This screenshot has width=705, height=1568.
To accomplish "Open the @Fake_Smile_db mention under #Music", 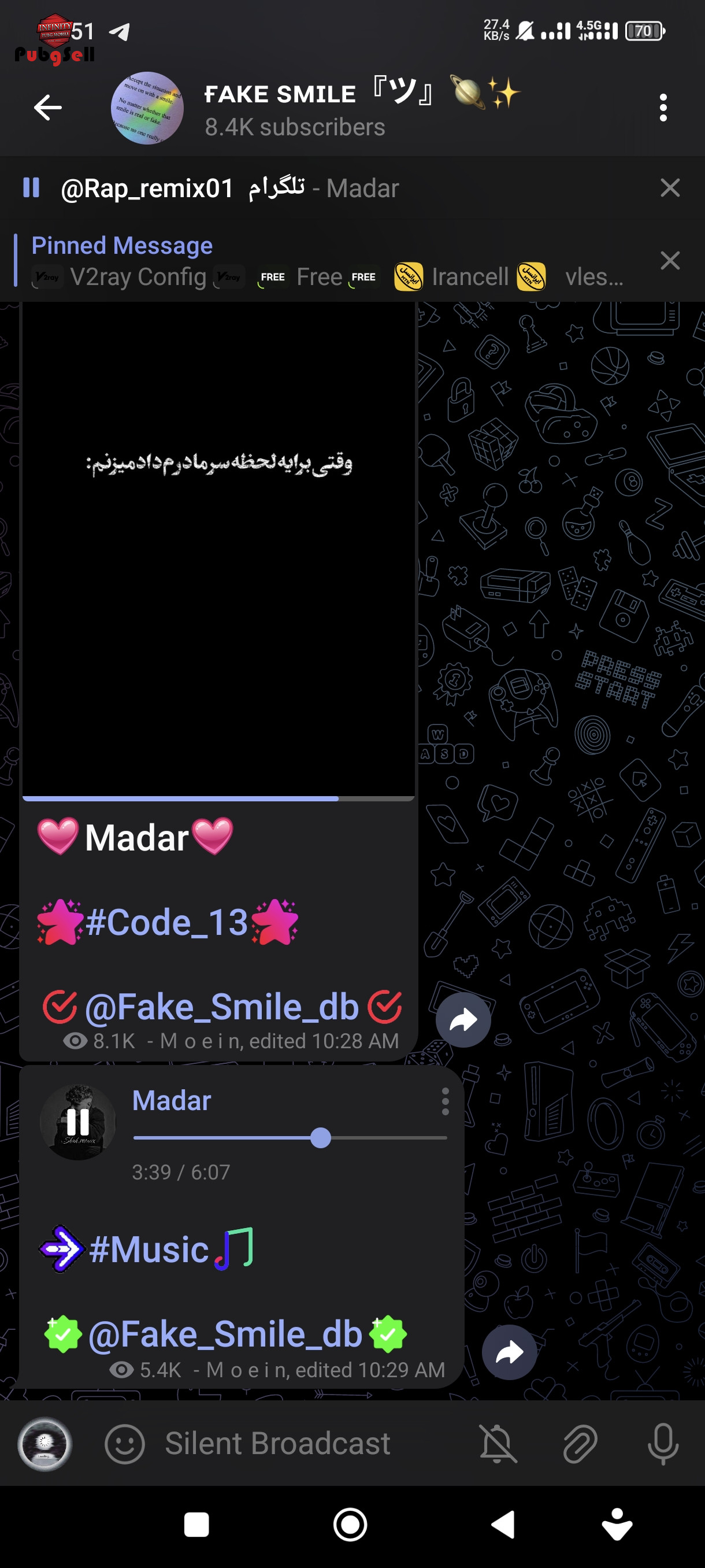I will (x=225, y=1334).
